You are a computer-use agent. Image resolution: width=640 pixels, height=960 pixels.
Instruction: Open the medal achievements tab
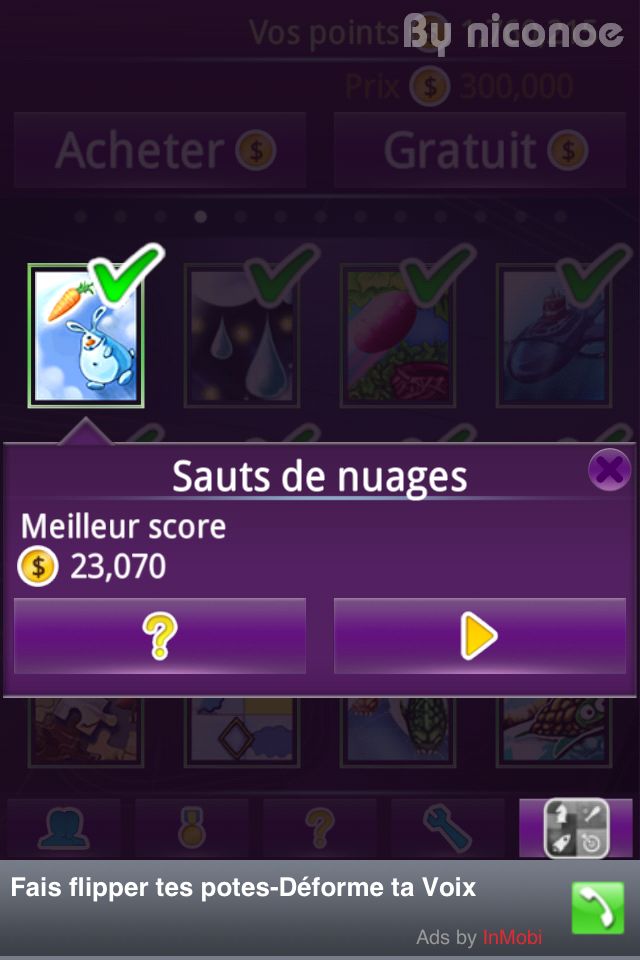pyautogui.click(x=191, y=828)
